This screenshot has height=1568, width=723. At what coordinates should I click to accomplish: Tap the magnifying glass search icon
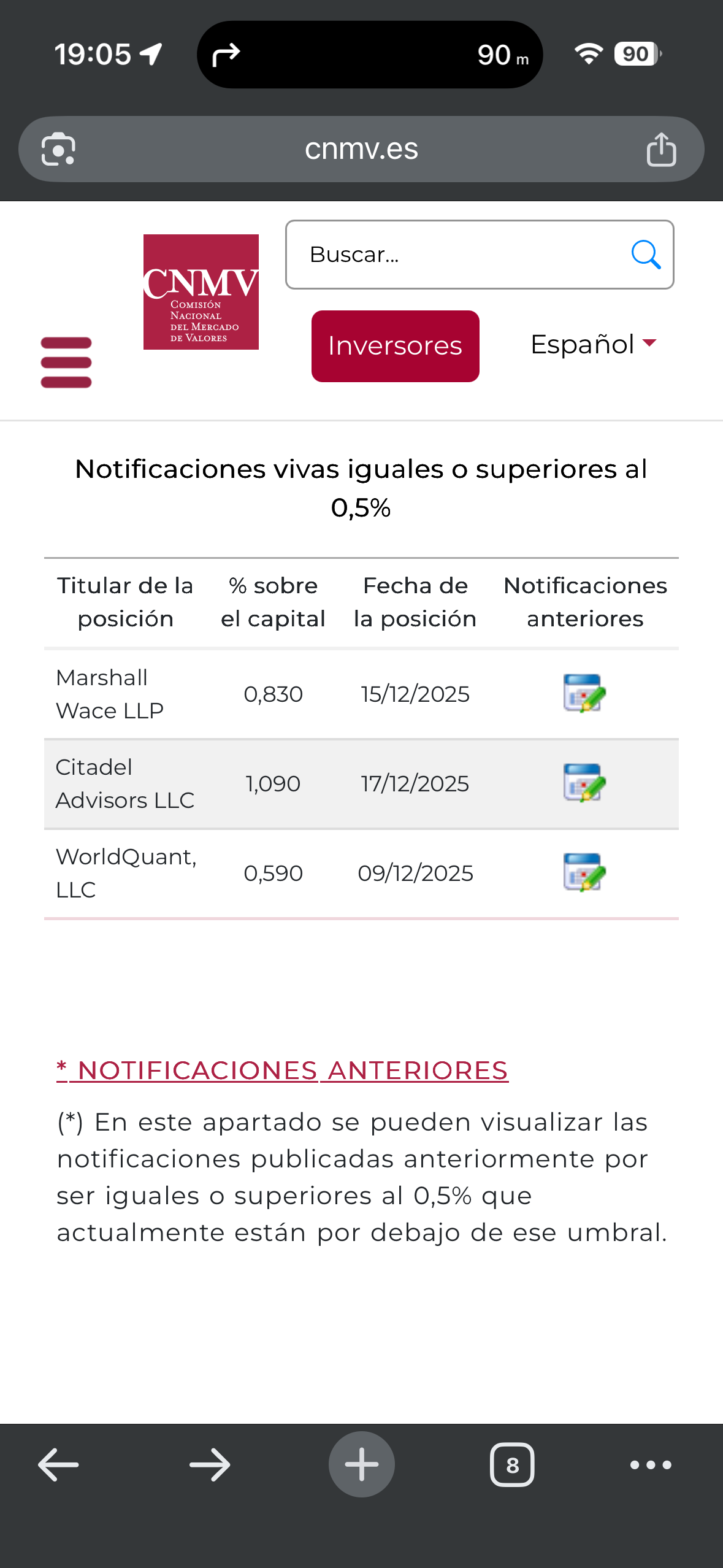click(x=646, y=255)
